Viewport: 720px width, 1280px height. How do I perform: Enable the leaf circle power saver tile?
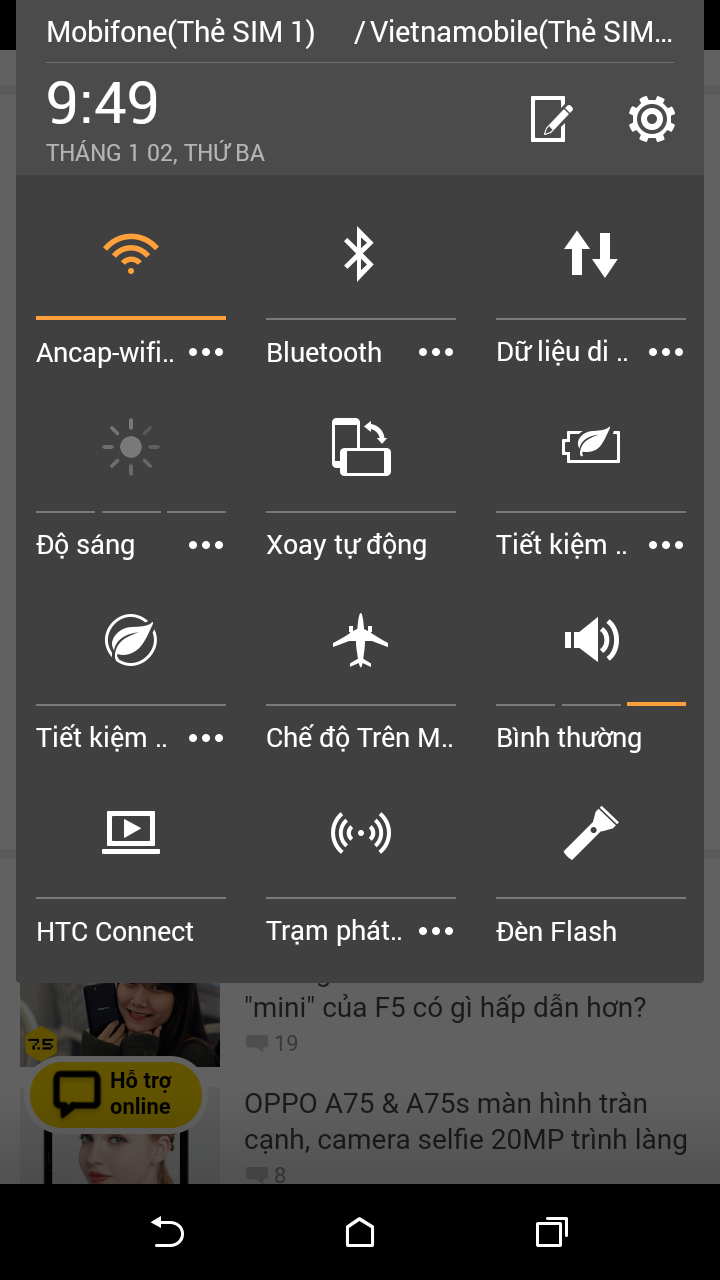click(x=131, y=640)
